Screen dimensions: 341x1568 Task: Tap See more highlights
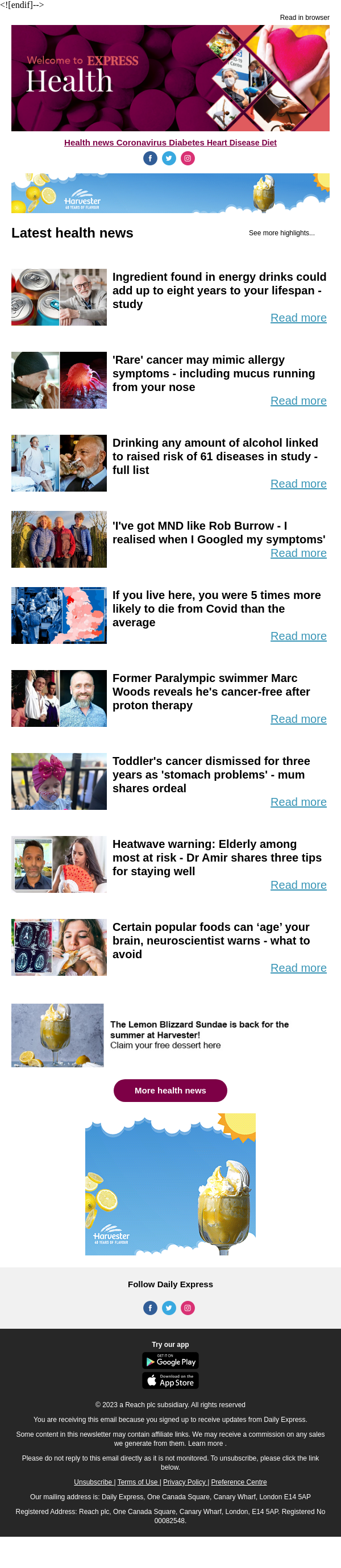tap(281, 233)
